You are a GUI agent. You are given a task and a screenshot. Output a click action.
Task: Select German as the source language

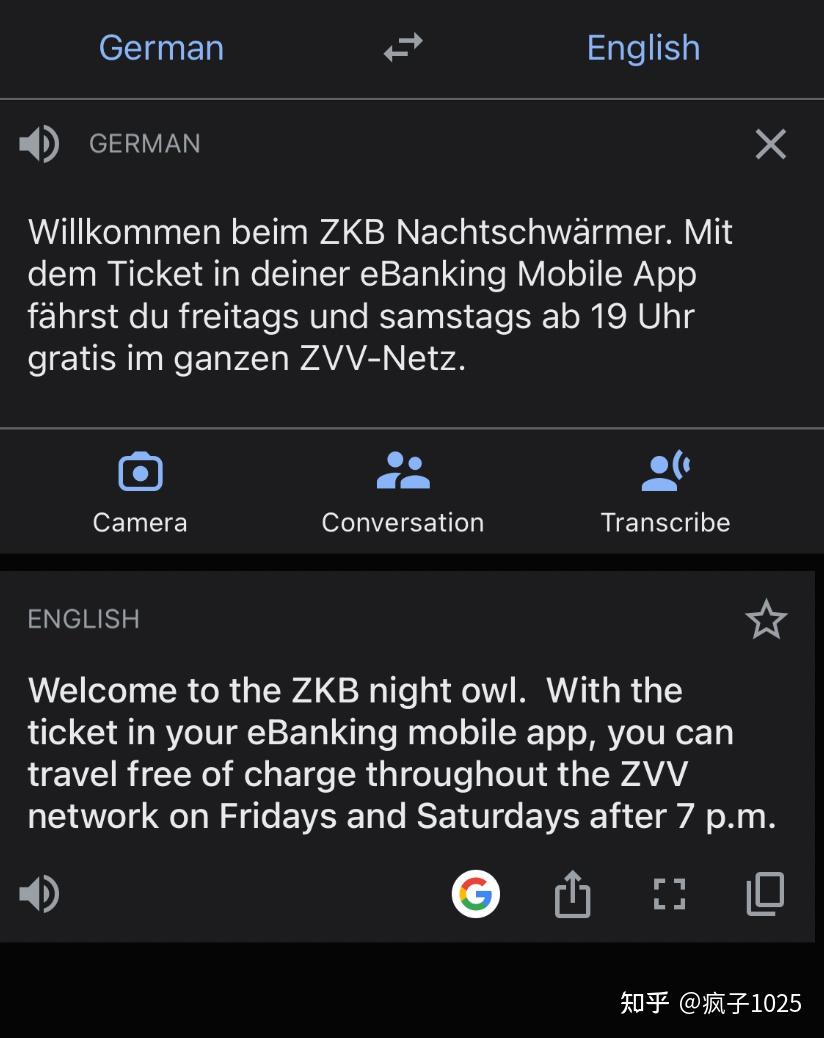point(161,48)
